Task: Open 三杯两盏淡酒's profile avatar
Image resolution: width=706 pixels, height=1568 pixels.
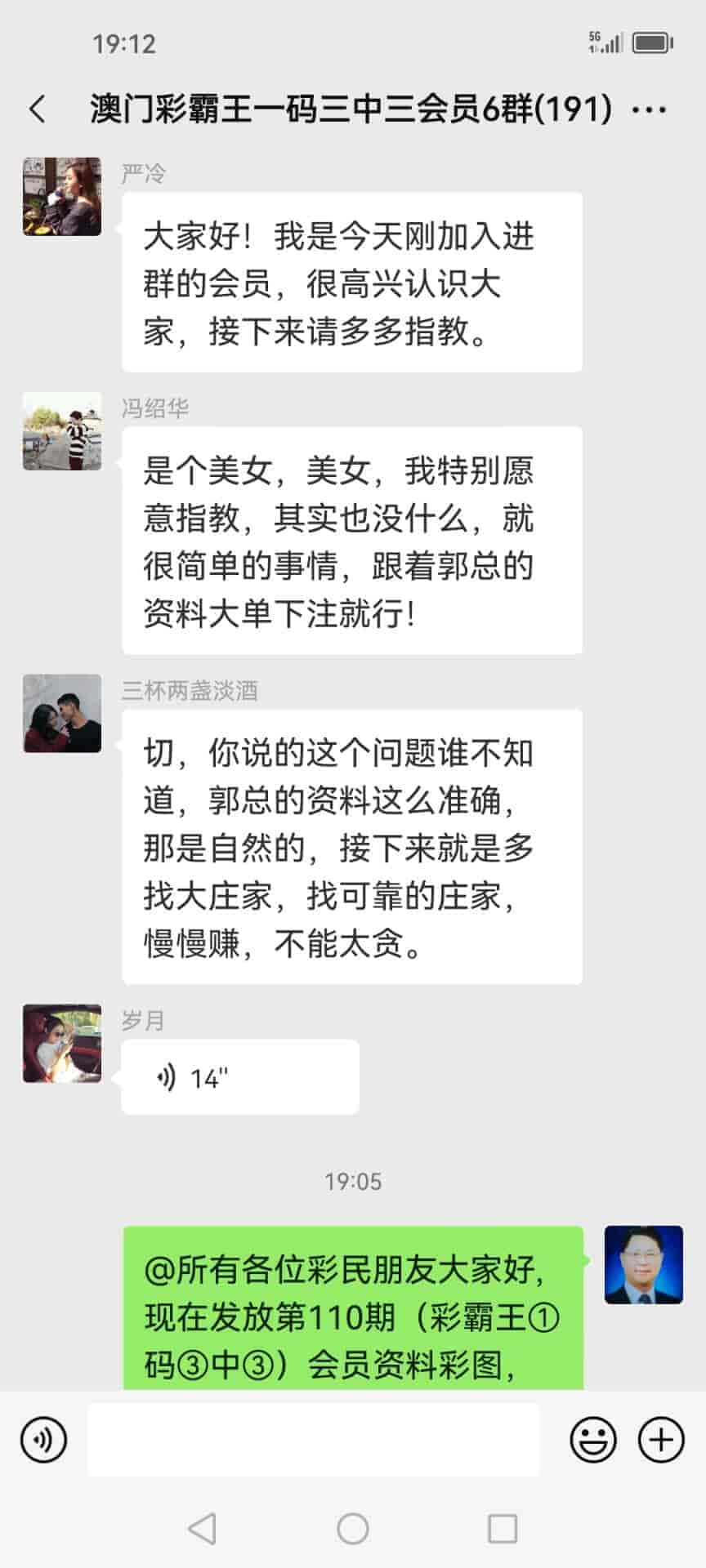Action: pos(62,713)
